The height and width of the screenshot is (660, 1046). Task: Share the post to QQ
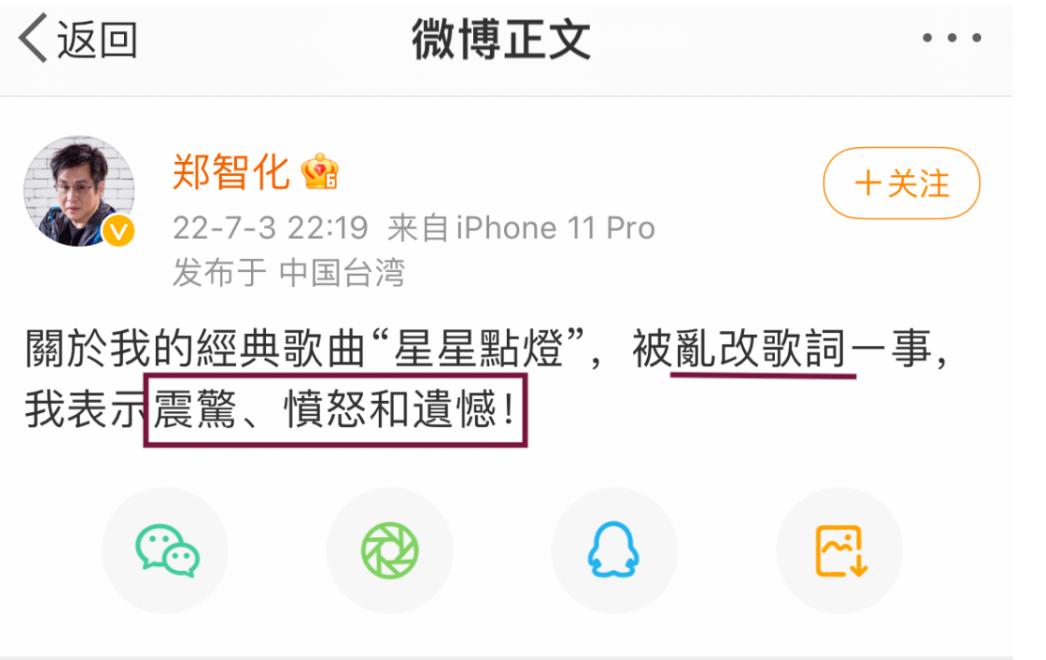[x=614, y=551]
